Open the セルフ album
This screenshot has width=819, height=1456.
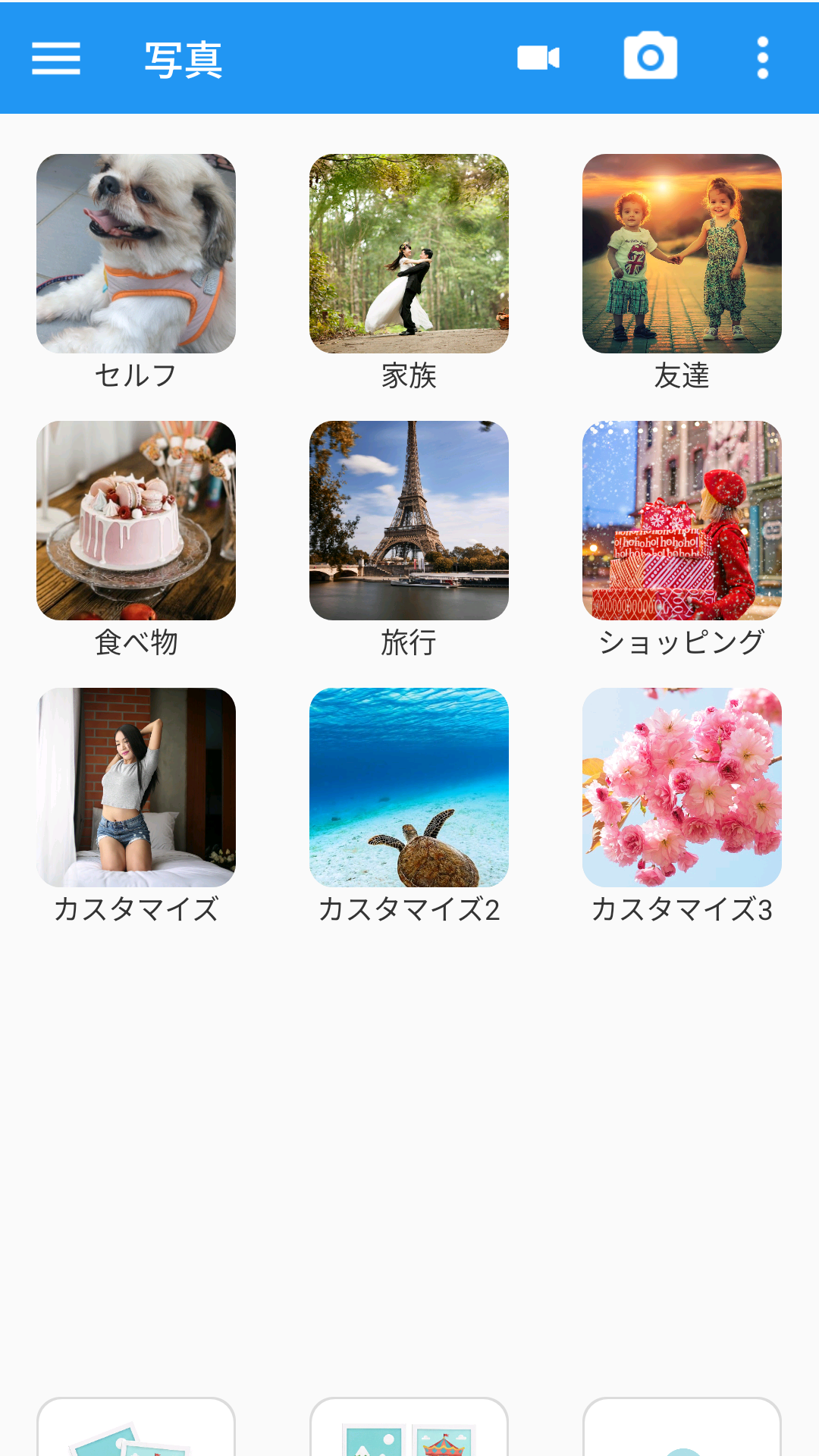[136, 254]
